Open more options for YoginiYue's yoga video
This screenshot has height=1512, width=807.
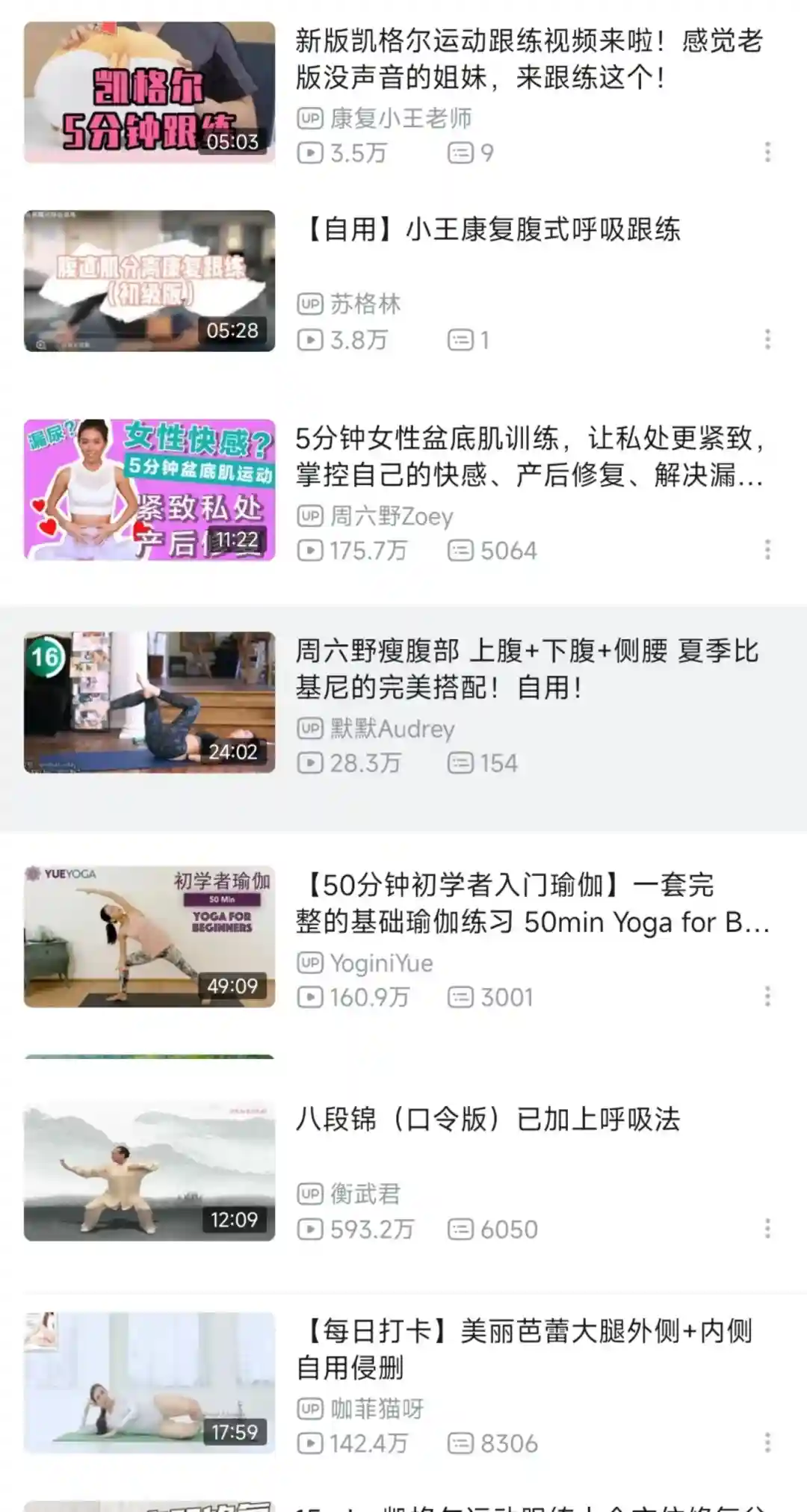tap(767, 996)
